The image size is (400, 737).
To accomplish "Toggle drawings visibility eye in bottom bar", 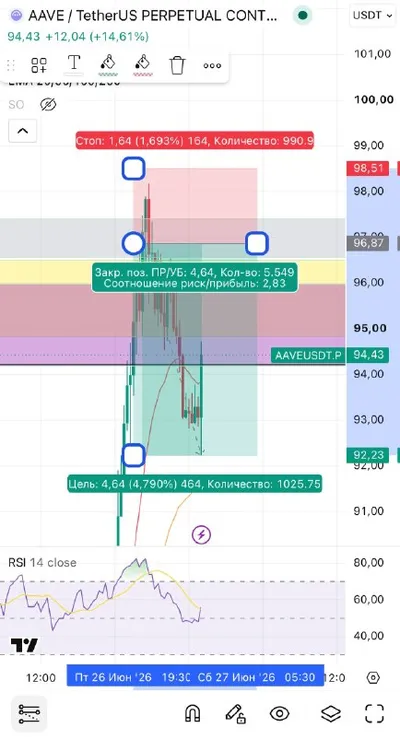I will click(x=279, y=713).
